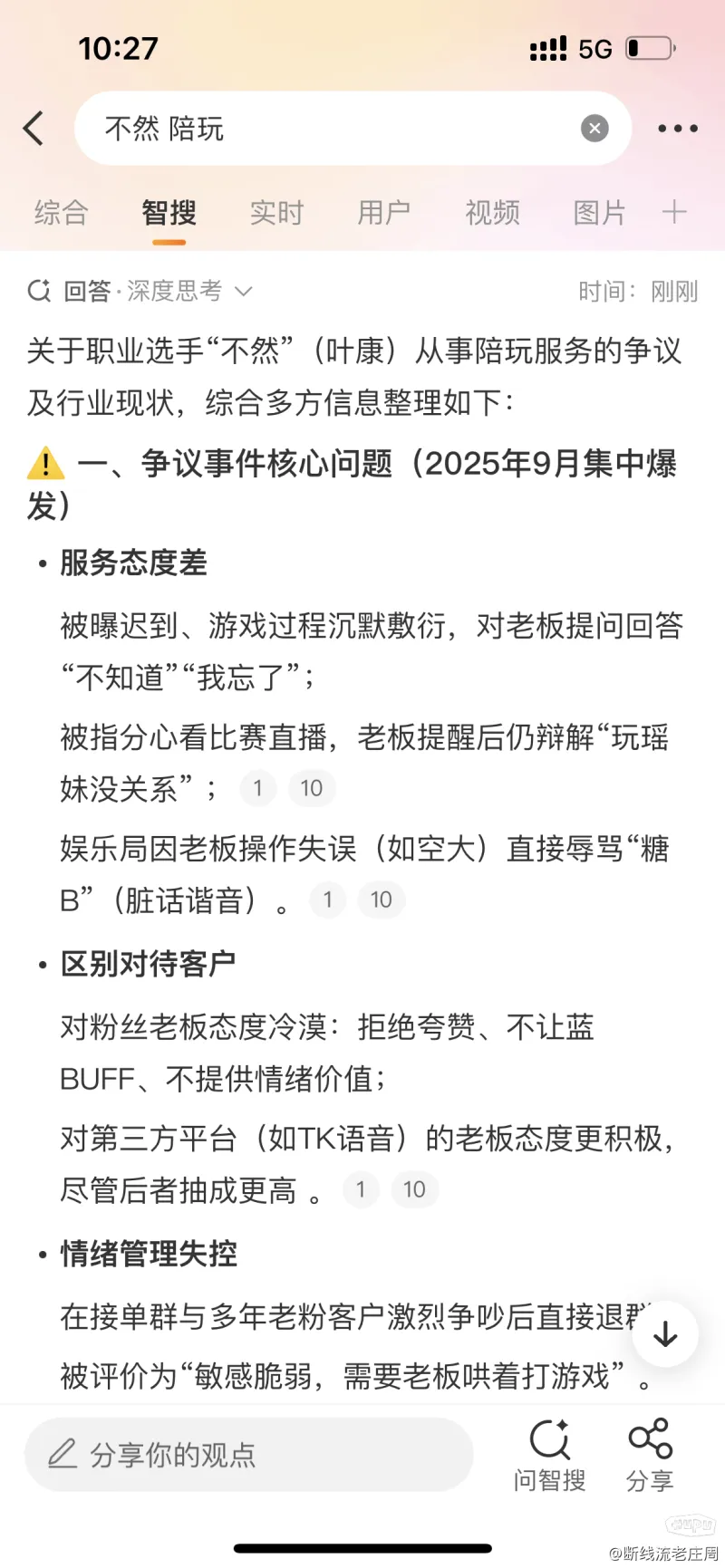Viewport: 725px width, 1568px height.
Task: Clear the search query text
Action: (594, 129)
